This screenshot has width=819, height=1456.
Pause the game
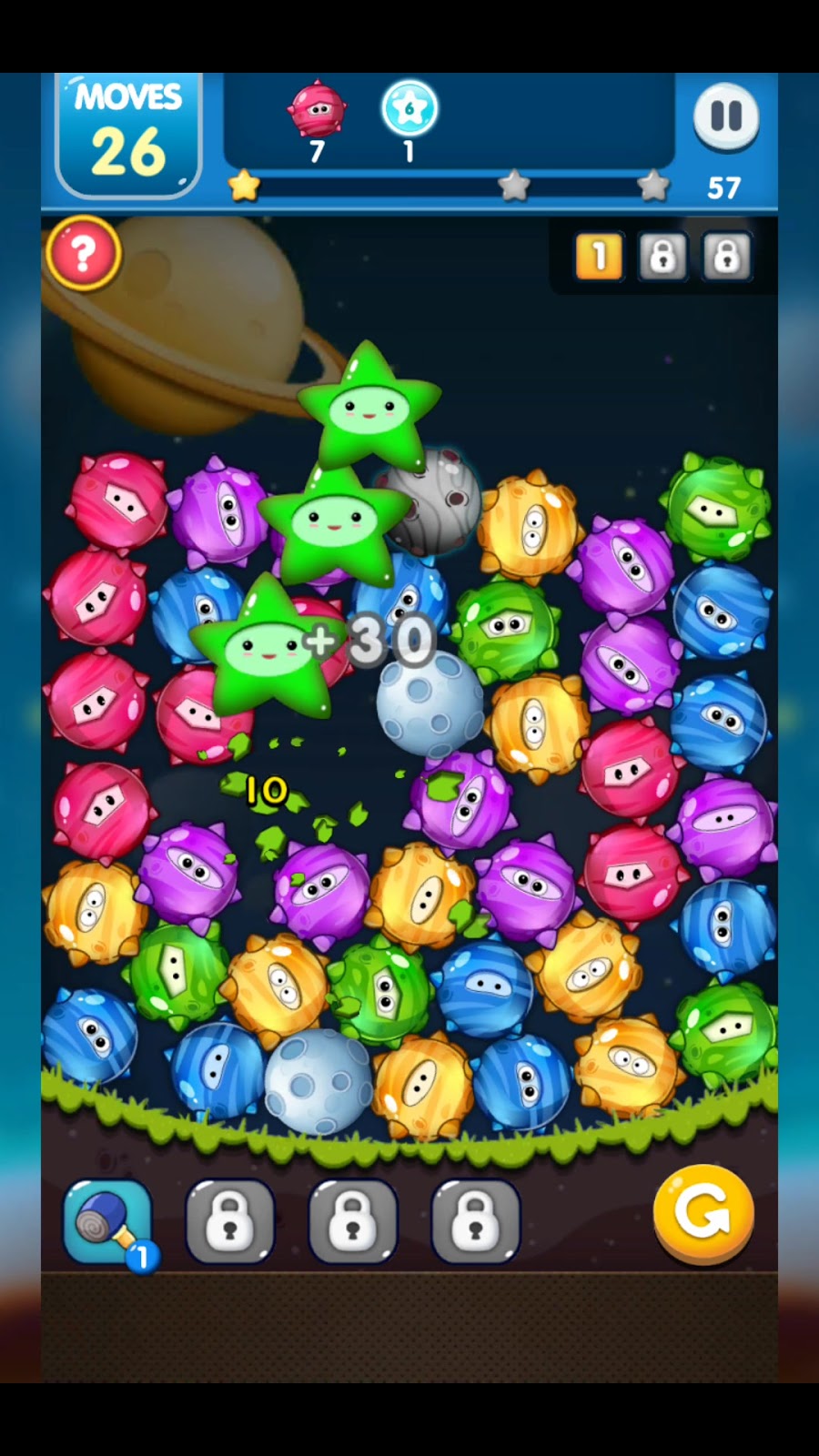point(725,116)
